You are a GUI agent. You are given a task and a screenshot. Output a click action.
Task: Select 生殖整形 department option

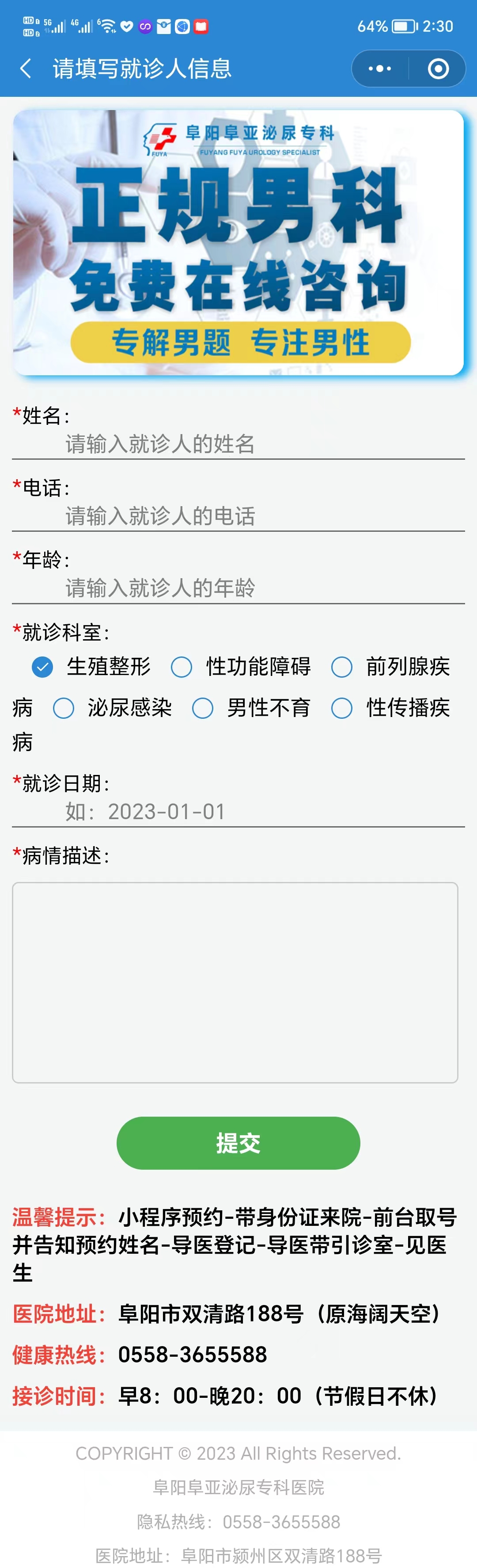pyautogui.click(x=42, y=667)
